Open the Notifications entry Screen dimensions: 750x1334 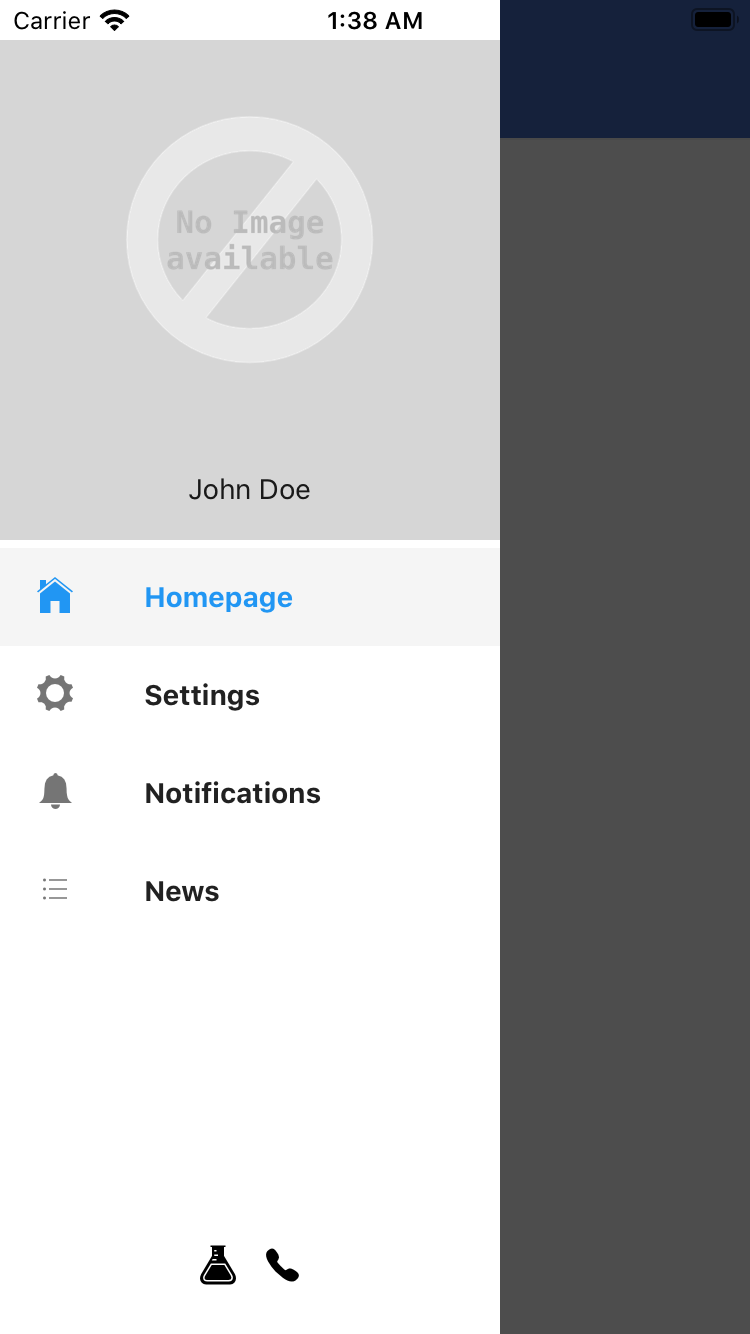pyautogui.click(x=250, y=793)
